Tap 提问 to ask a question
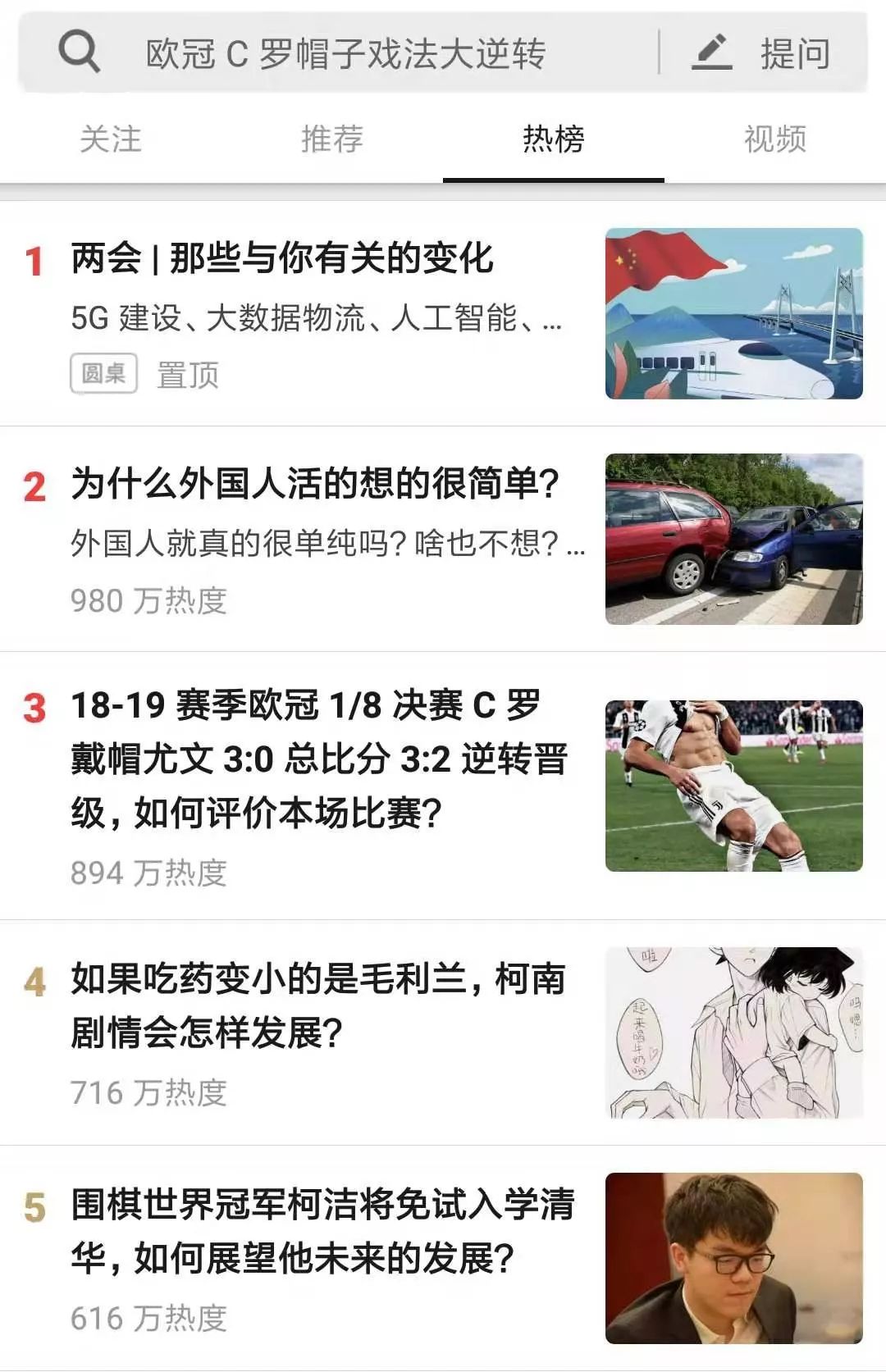Screen dimensions: 886x1372 point(763,54)
